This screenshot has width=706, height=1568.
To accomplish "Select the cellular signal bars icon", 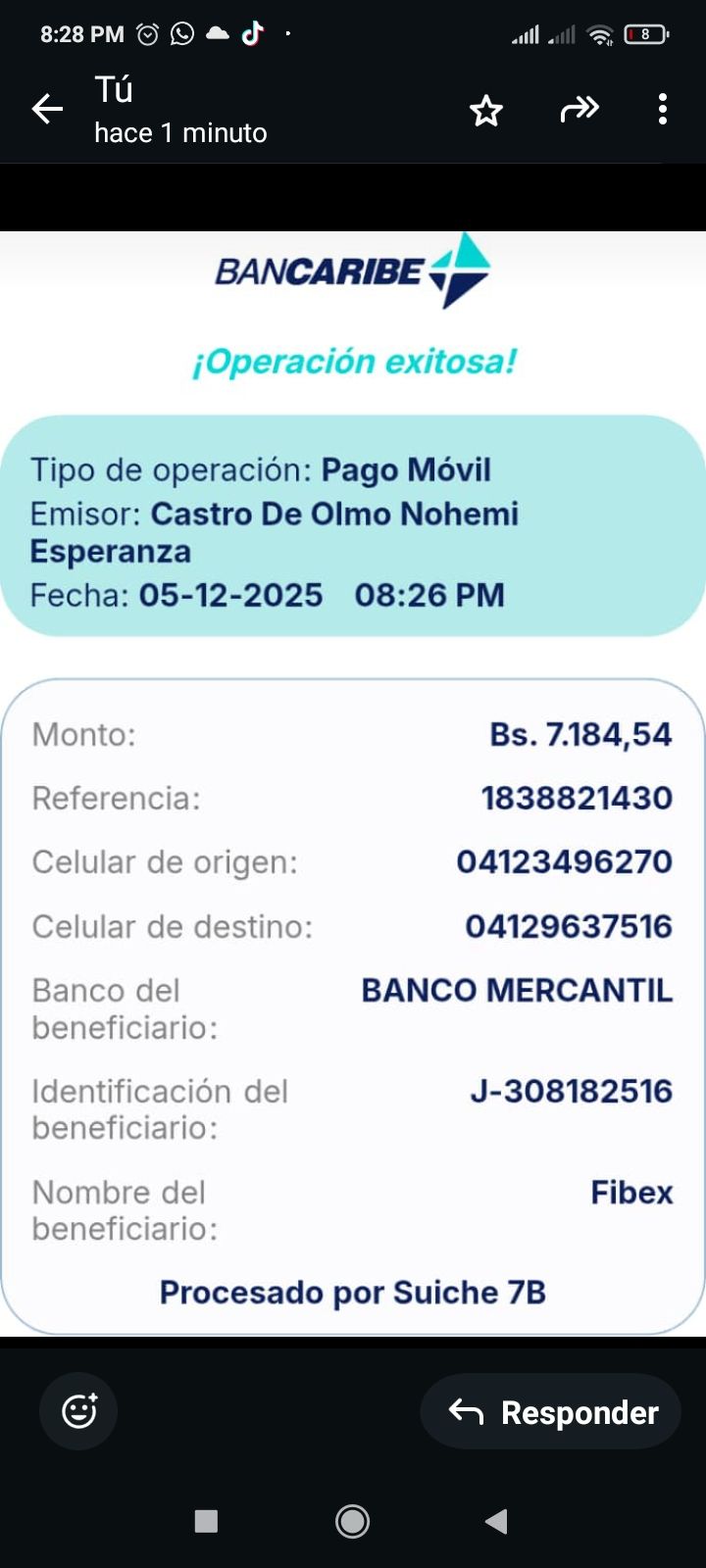I will tap(527, 33).
